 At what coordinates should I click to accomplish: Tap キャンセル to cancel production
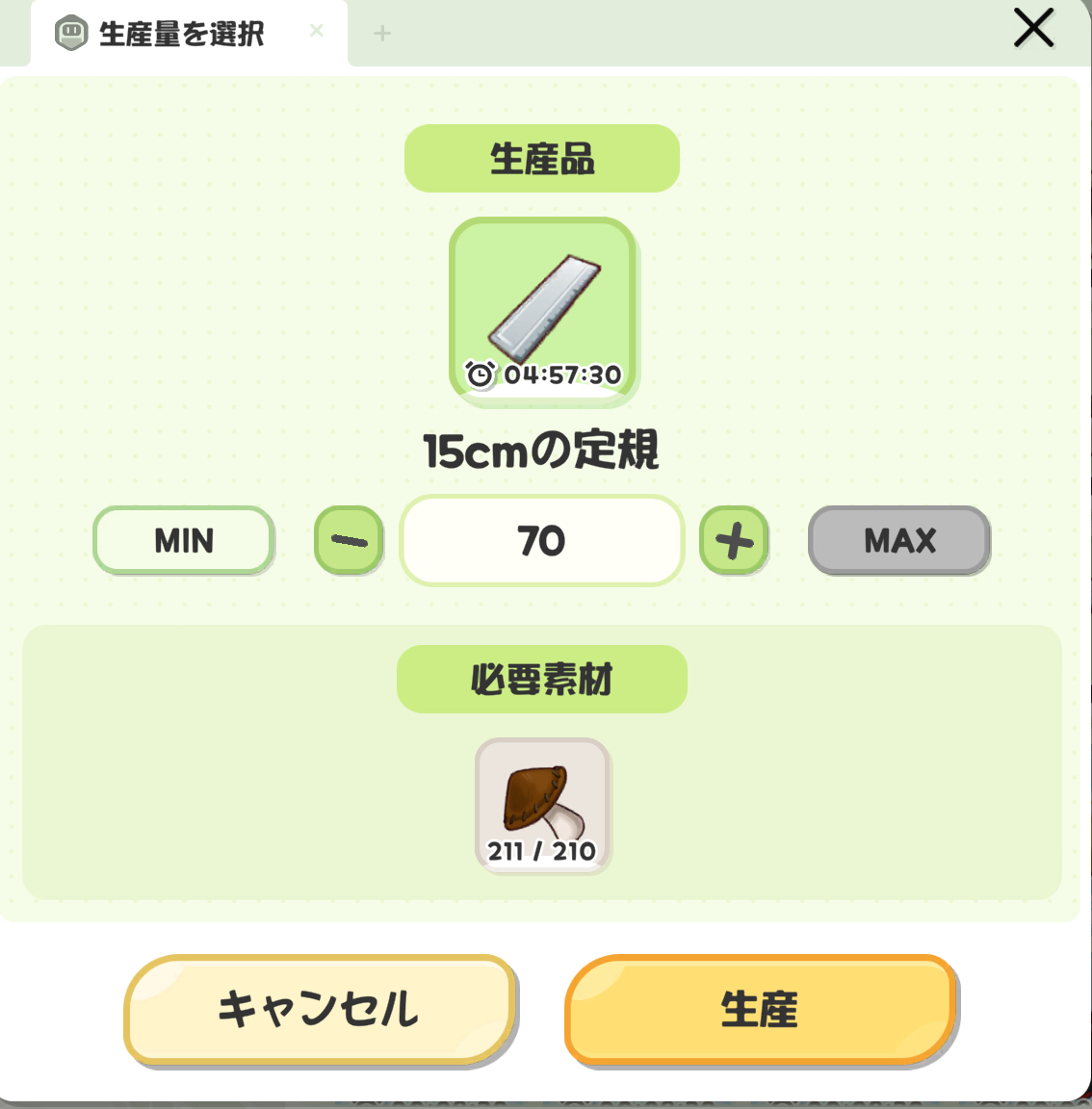tap(320, 1010)
